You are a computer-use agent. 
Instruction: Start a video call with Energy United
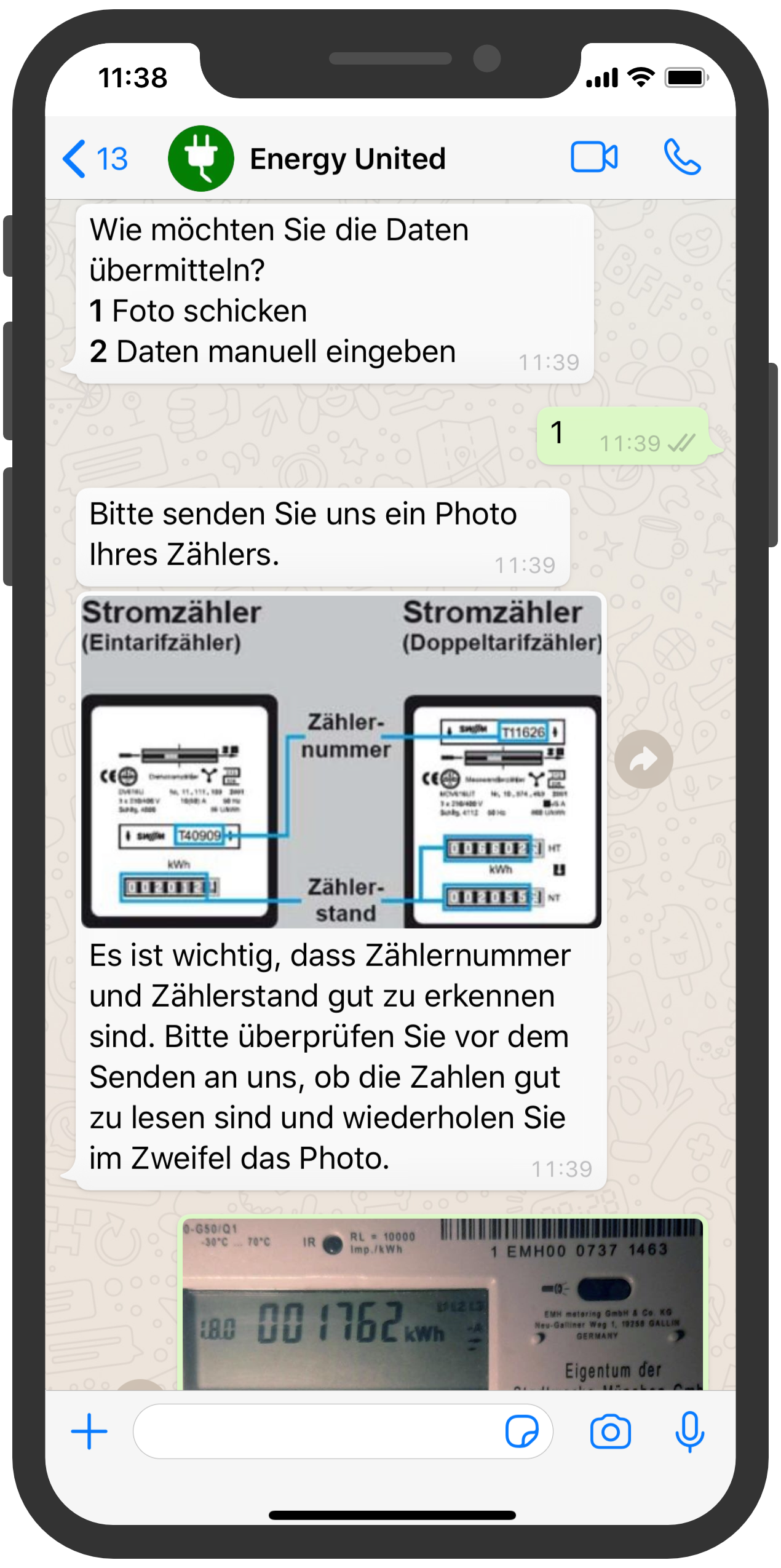pyautogui.click(x=593, y=157)
